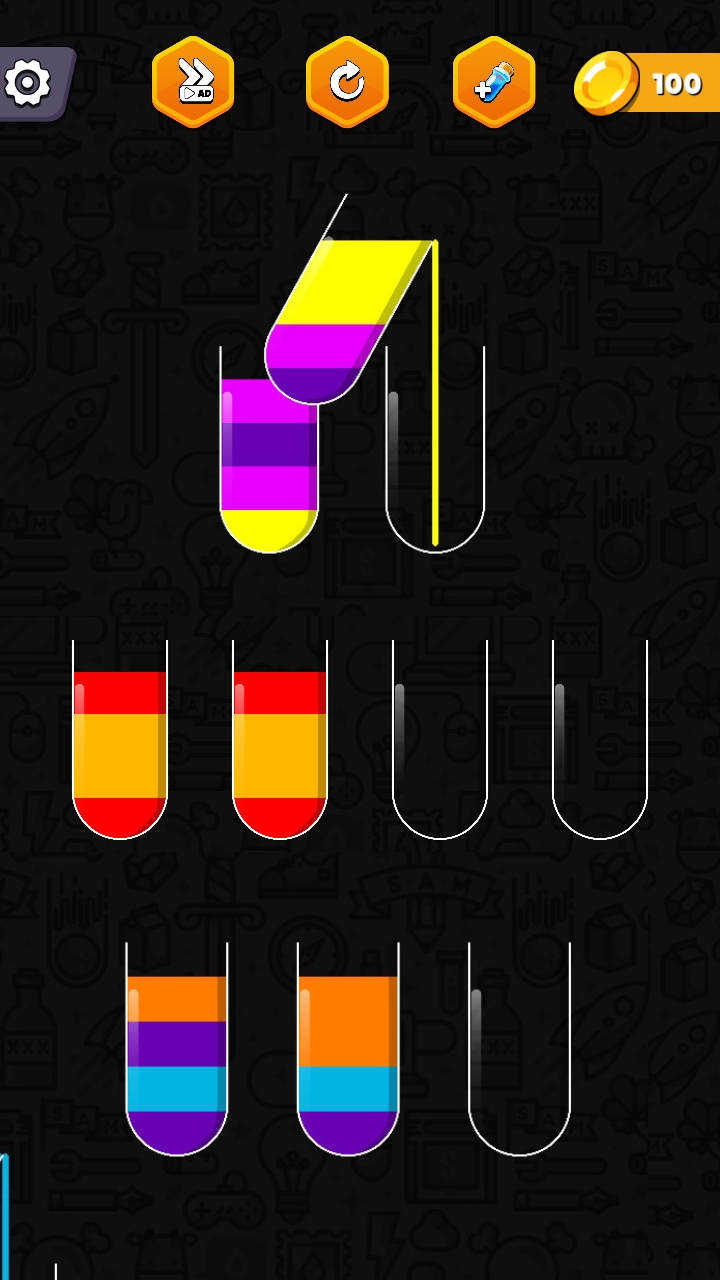720x1280 pixels.
Task: Select the tube with orange, purple, cyan layers
Action: pyautogui.click(x=176, y=1050)
